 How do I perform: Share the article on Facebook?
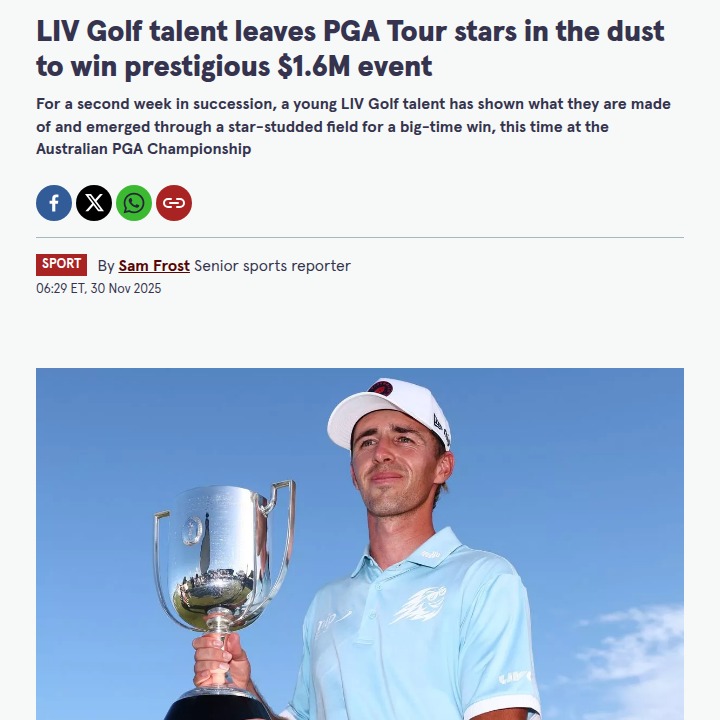(x=54, y=203)
